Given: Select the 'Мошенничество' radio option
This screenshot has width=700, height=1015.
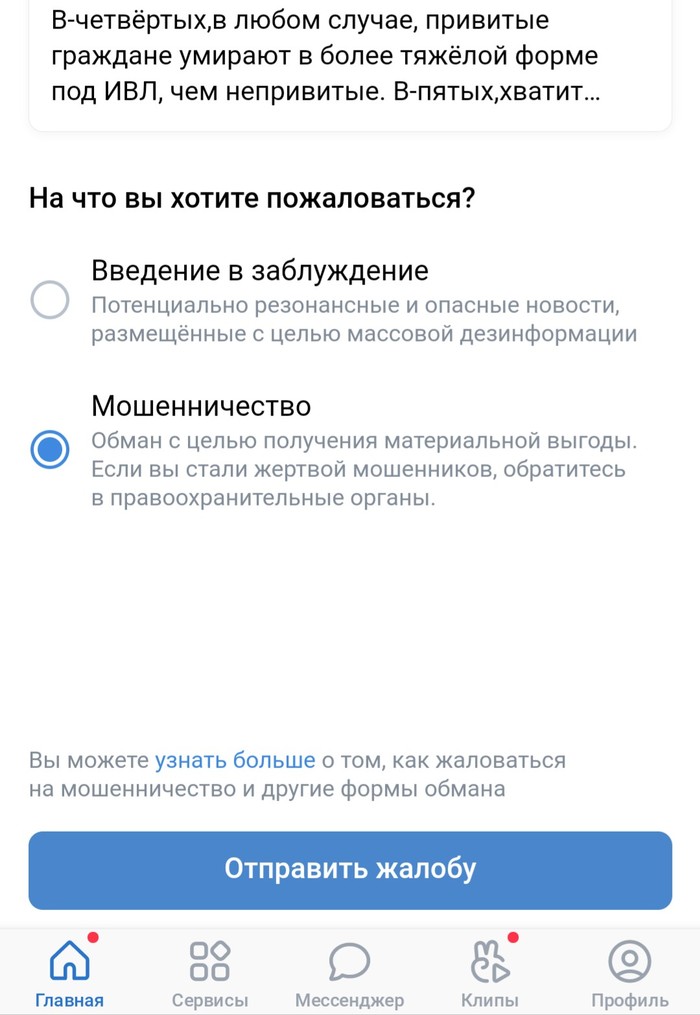Looking at the screenshot, I should coord(49,449).
